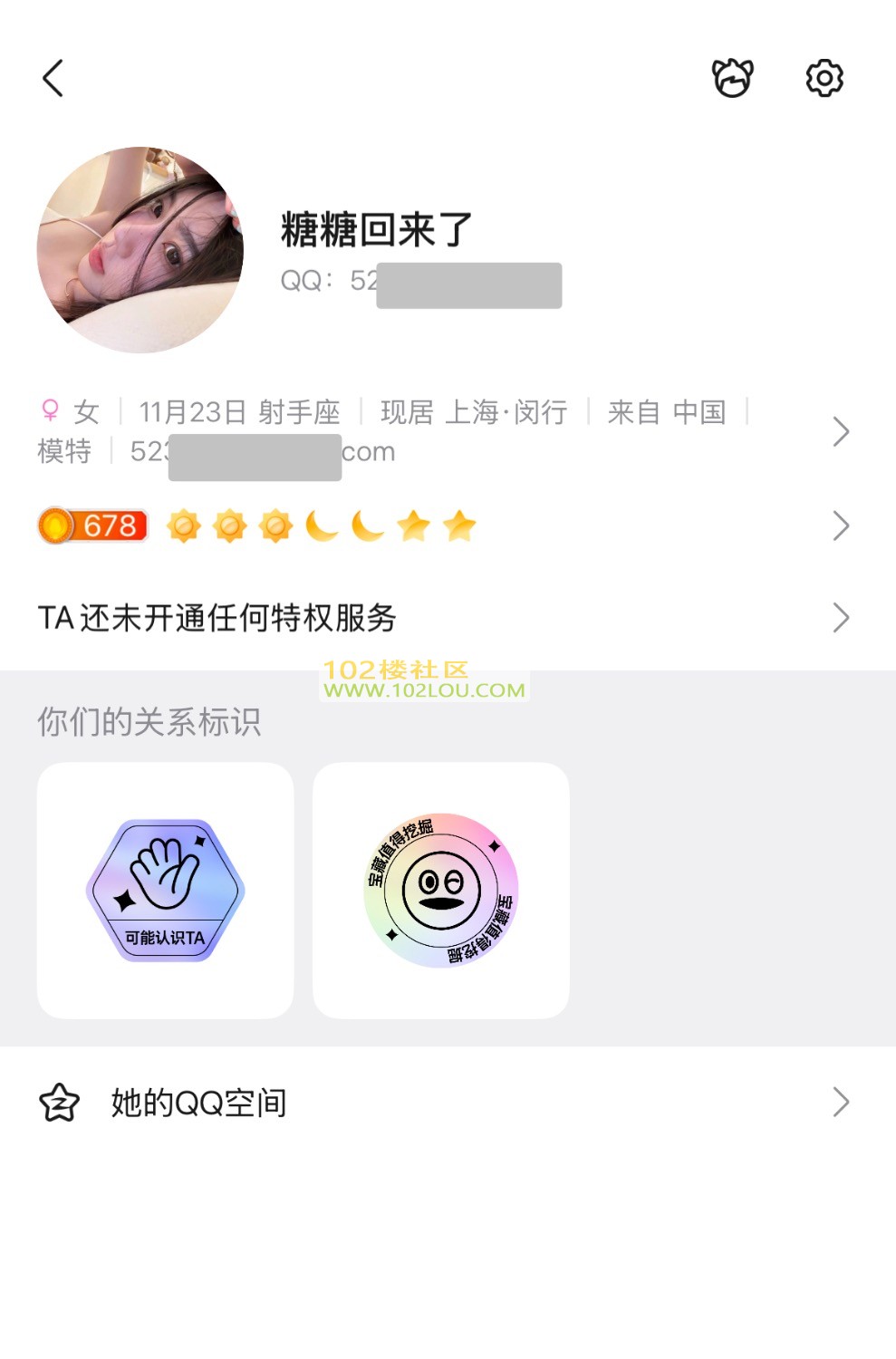
Task: Open the 宝藏值得挖掘 relationship badge
Action: tap(441, 890)
